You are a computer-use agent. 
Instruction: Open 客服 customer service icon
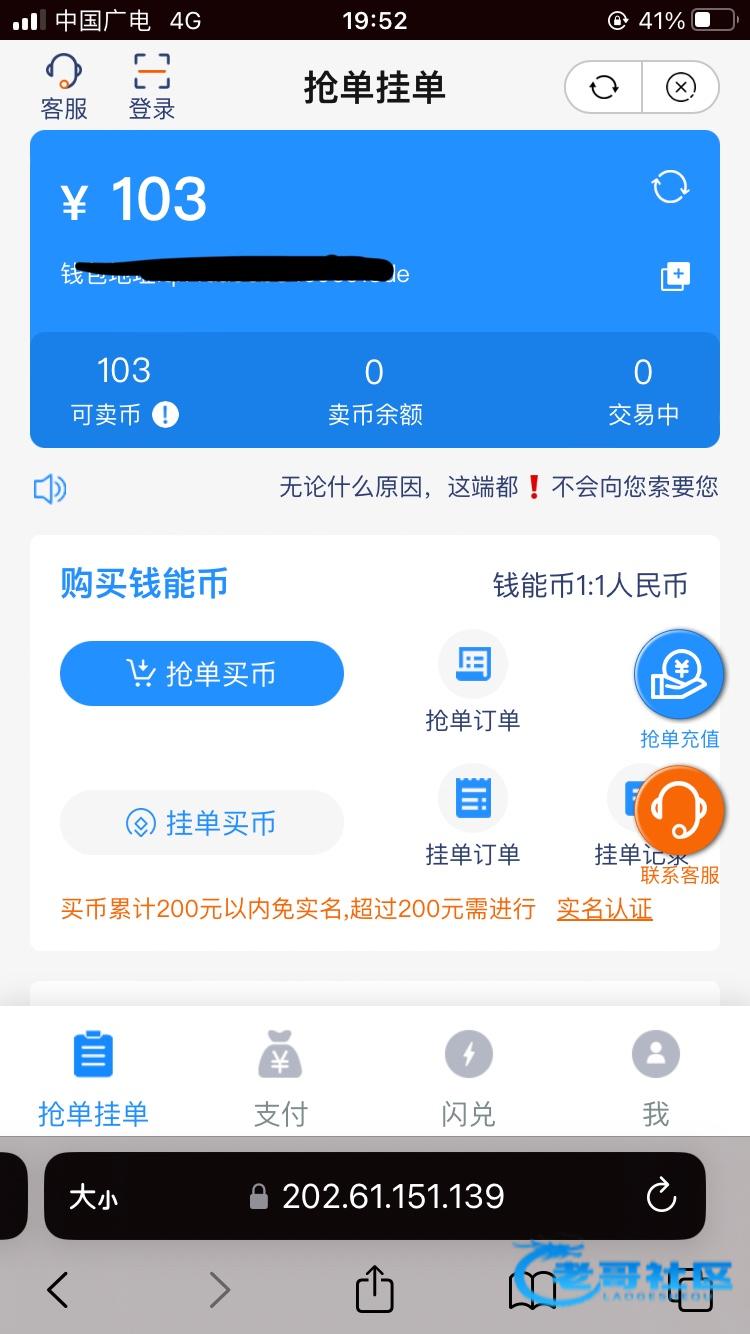(x=64, y=86)
